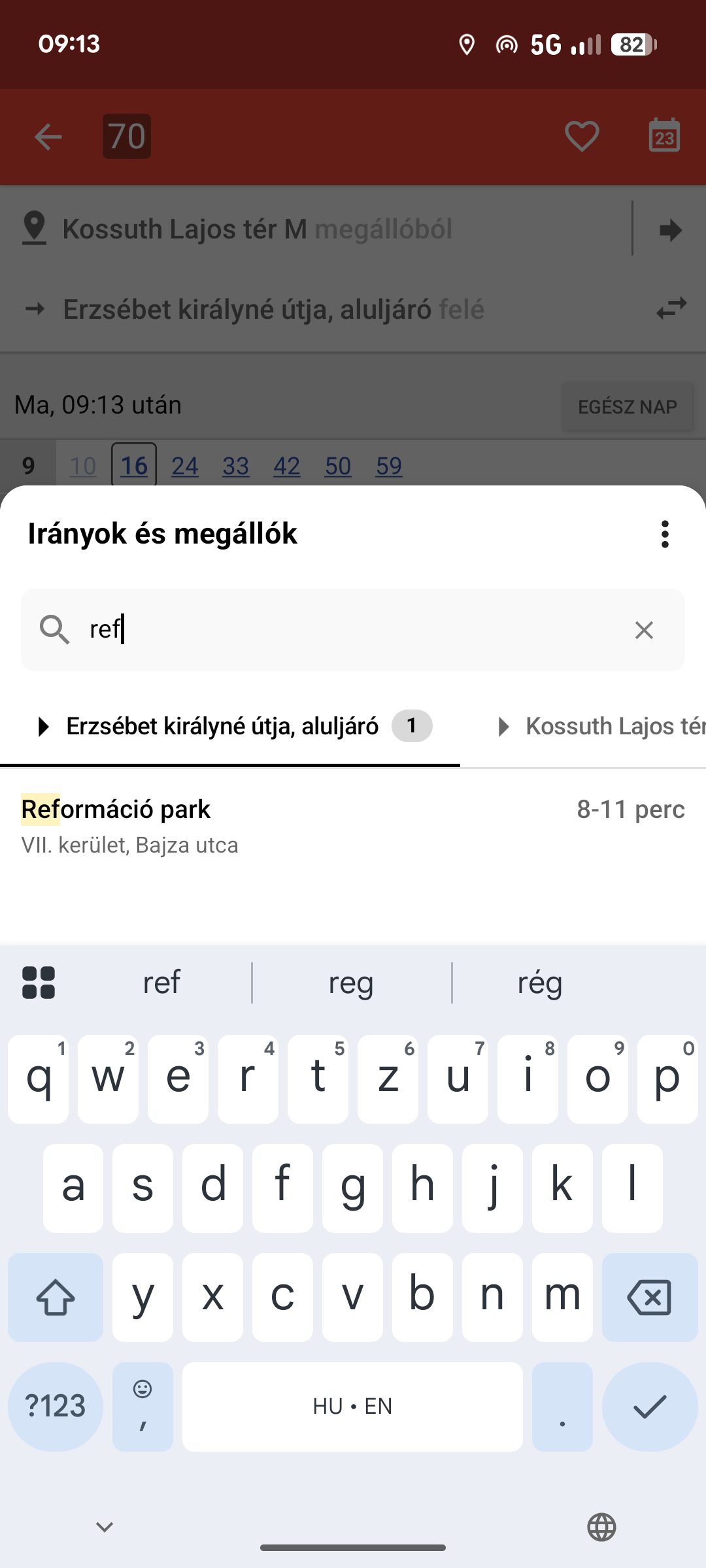
Task: Open the keyboard language switcher globe
Action: tap(601, 1527)
